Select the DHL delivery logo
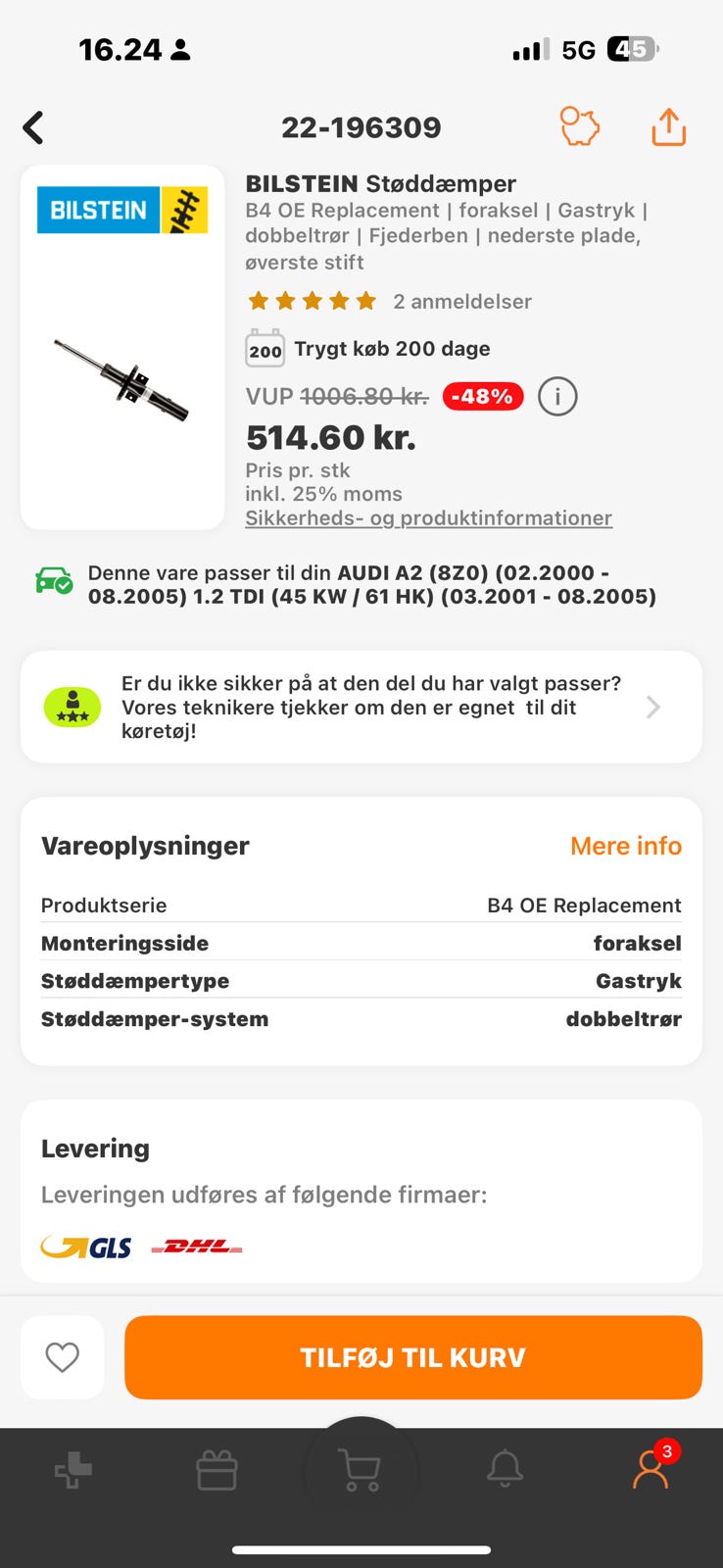 [195, 1246]
